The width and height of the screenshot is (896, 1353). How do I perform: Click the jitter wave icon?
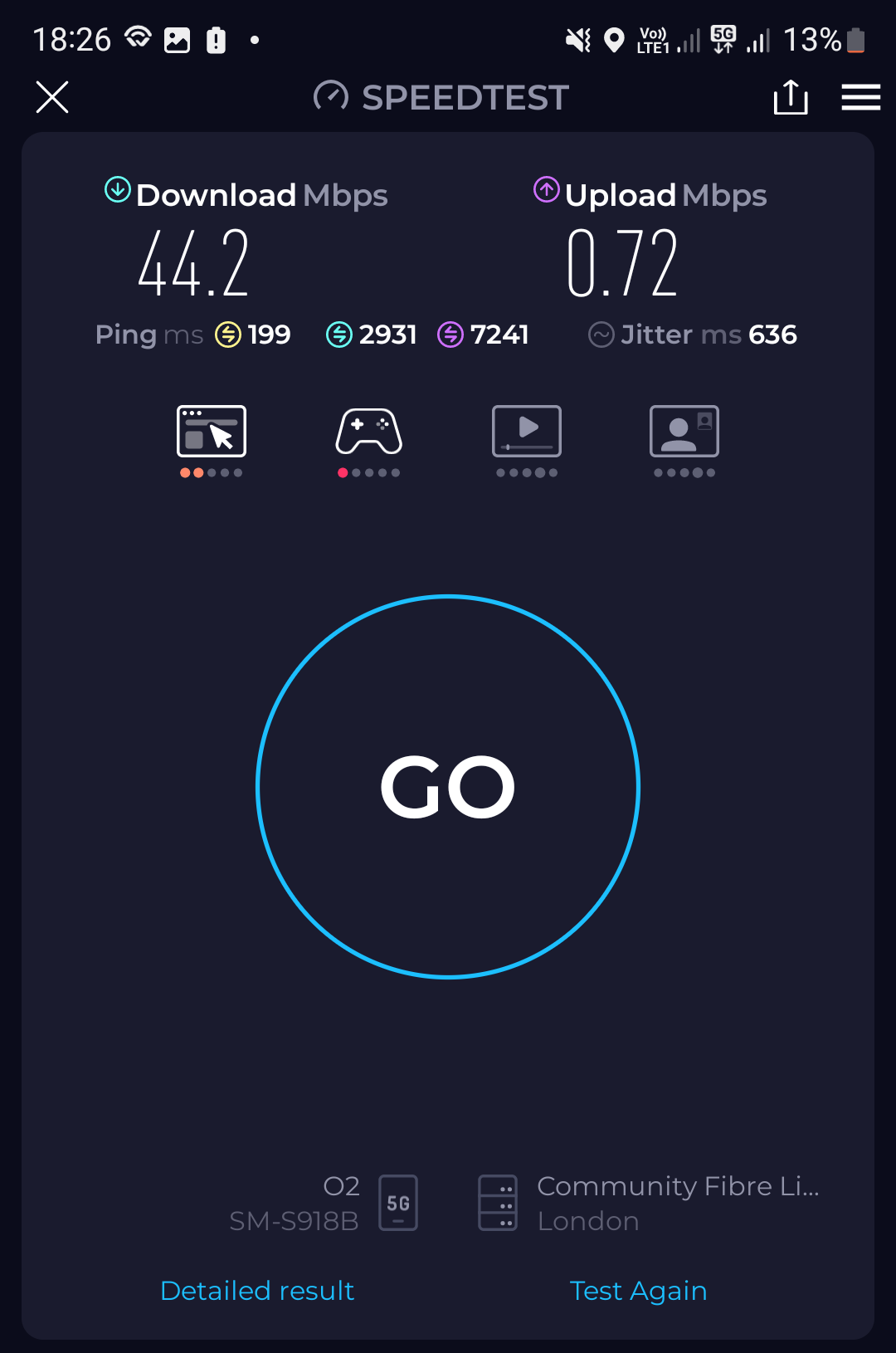602,335
